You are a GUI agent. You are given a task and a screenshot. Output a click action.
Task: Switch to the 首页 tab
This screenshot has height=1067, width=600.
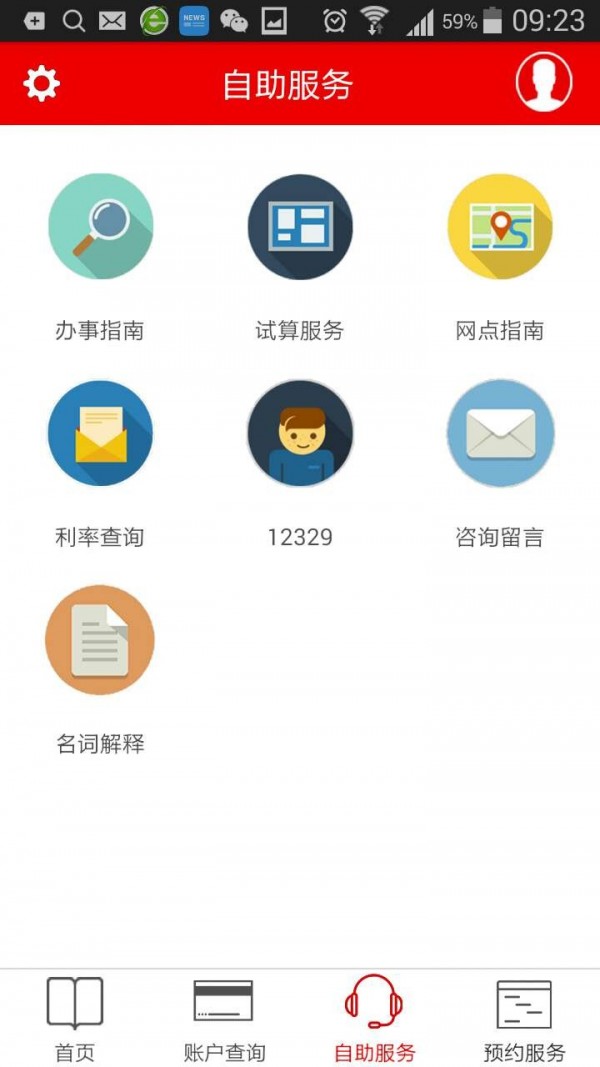75,1019
